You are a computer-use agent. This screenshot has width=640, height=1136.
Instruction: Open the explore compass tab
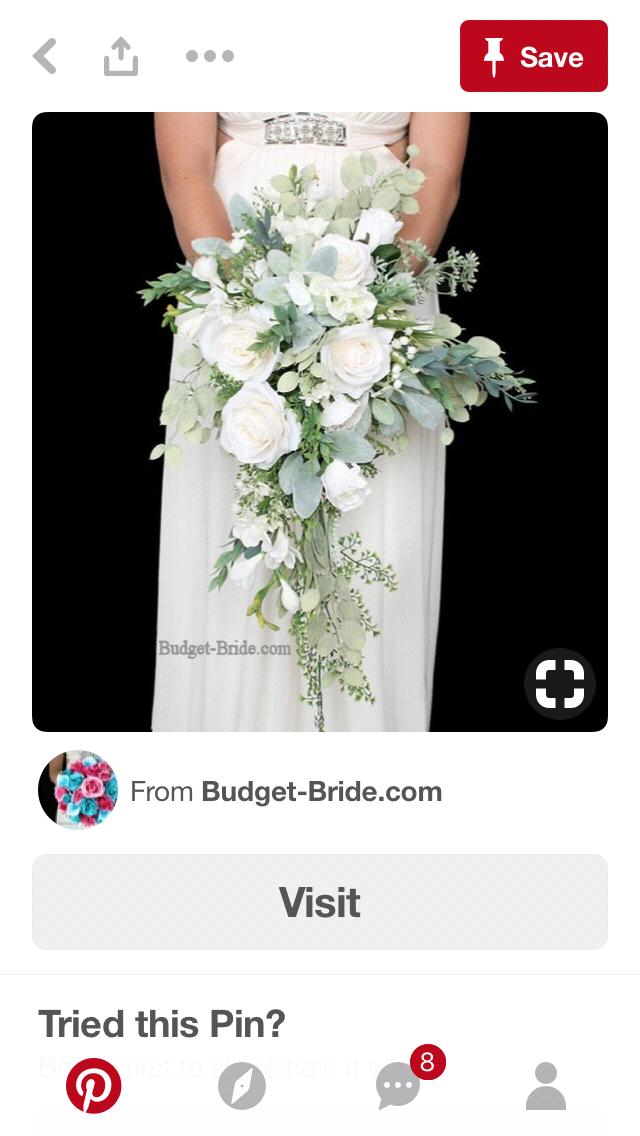(242, 1086)
